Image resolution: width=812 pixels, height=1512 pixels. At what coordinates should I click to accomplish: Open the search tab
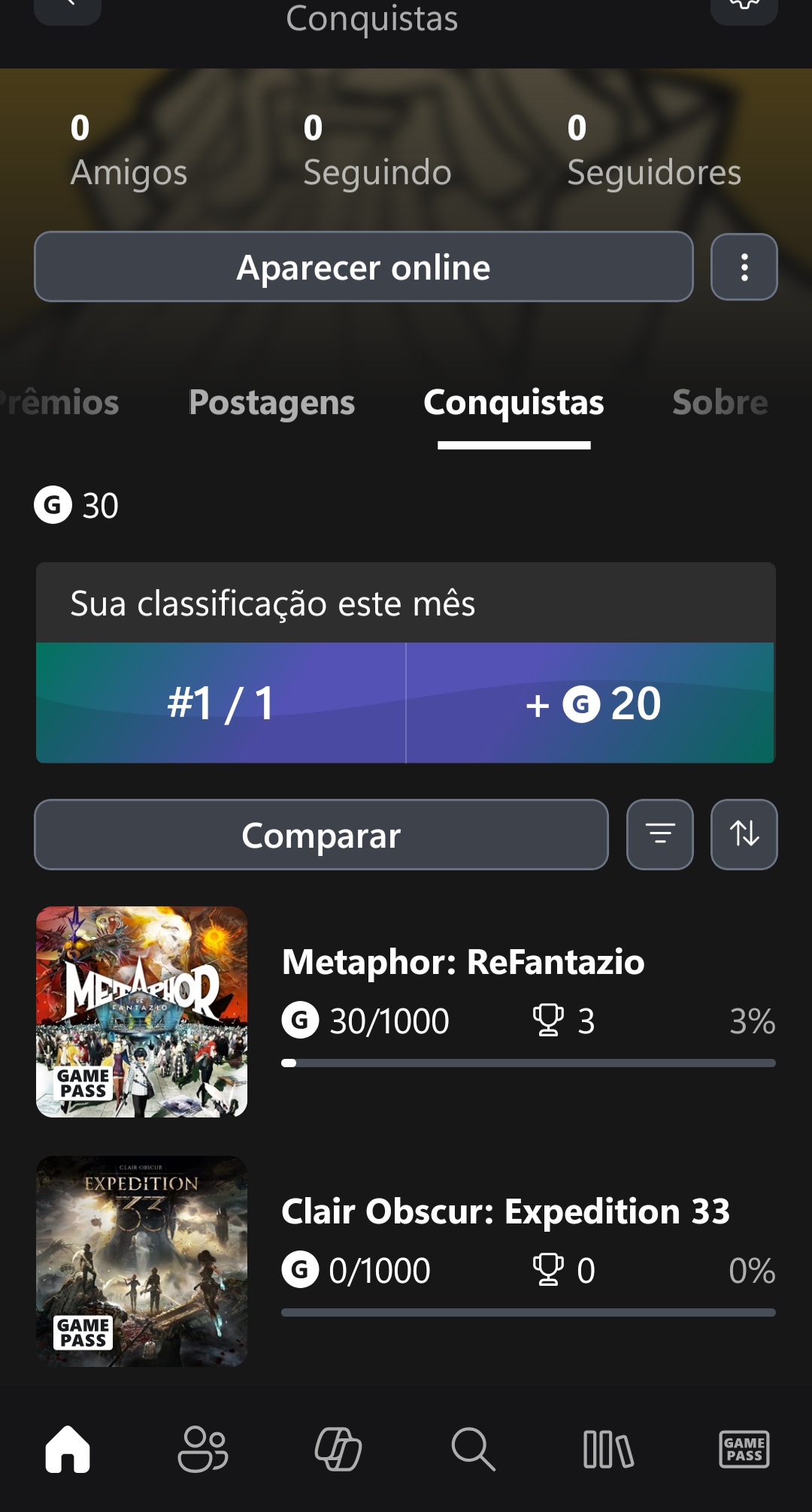(473, 1449)
